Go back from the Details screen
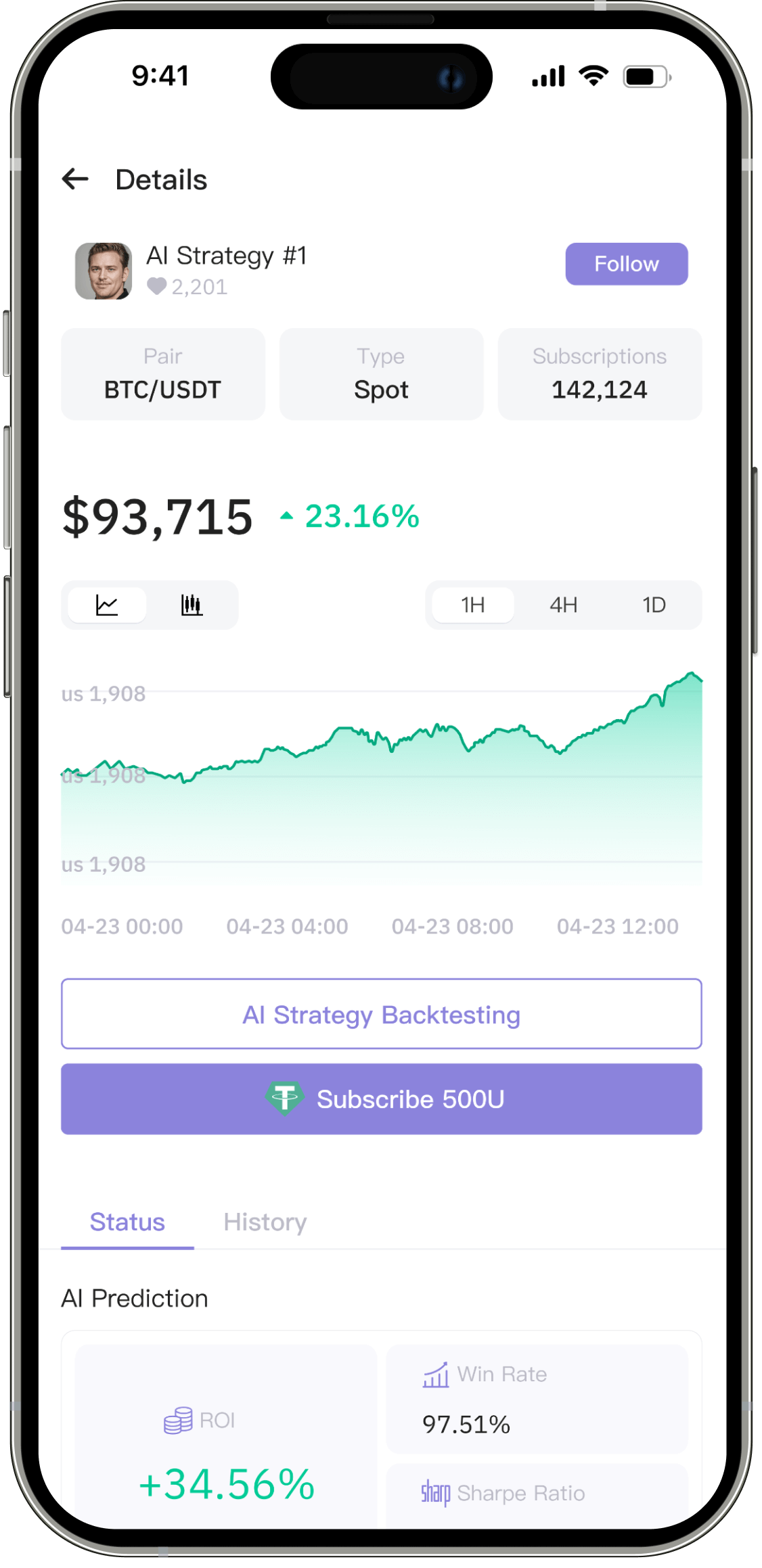Viewport: 762px width, 1568px height. 75,179
